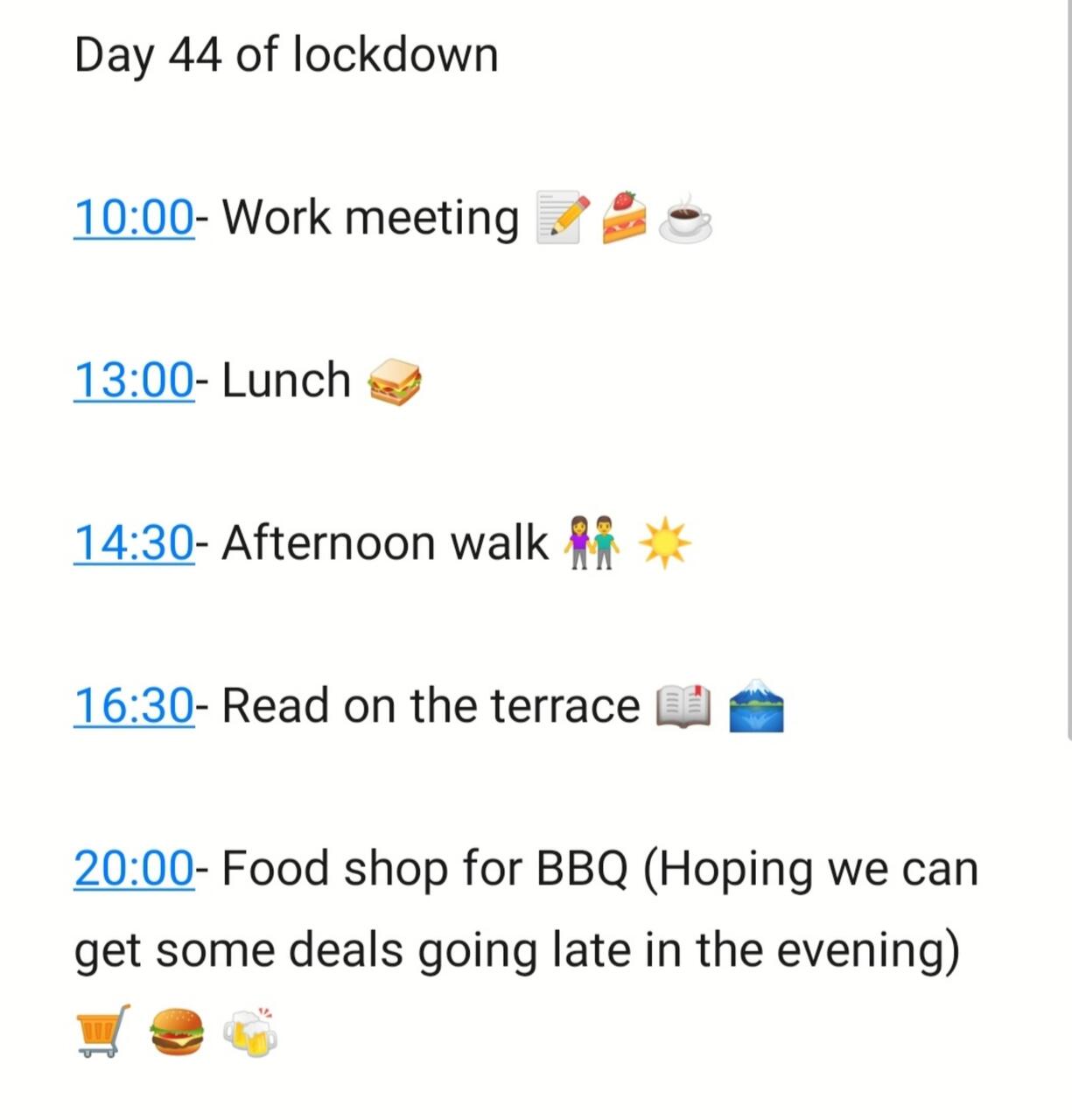Tap the 16:30 underlined time
Image resolution: width=1072 pixels, height=1120 pixels.
pos(133,705)
